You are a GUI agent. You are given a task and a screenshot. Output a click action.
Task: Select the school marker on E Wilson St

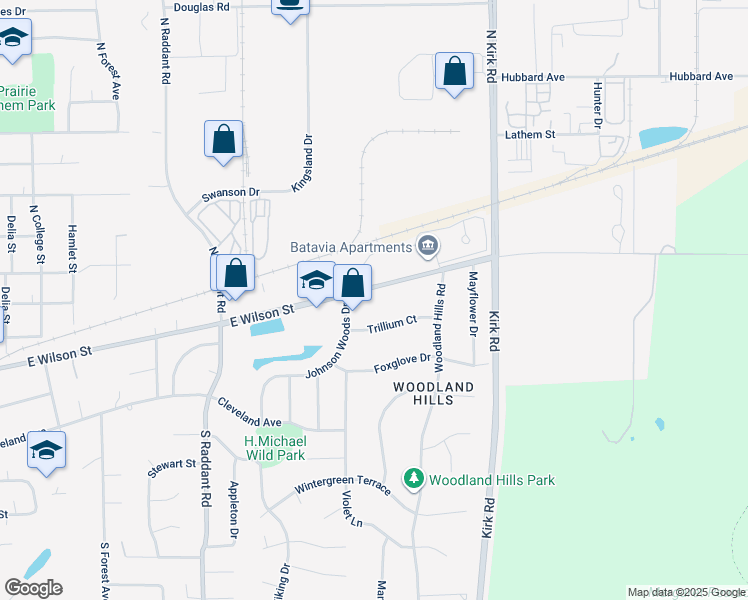316,281
